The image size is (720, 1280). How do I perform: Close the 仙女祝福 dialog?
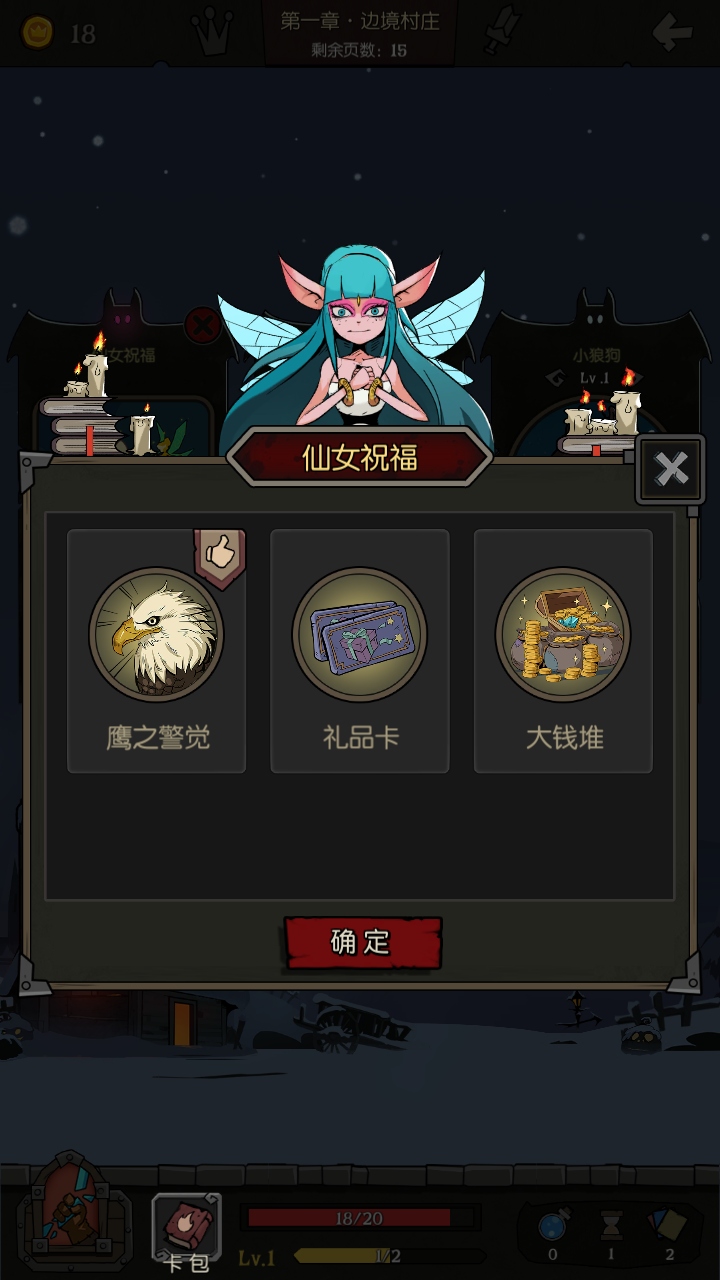coord(671,468)
